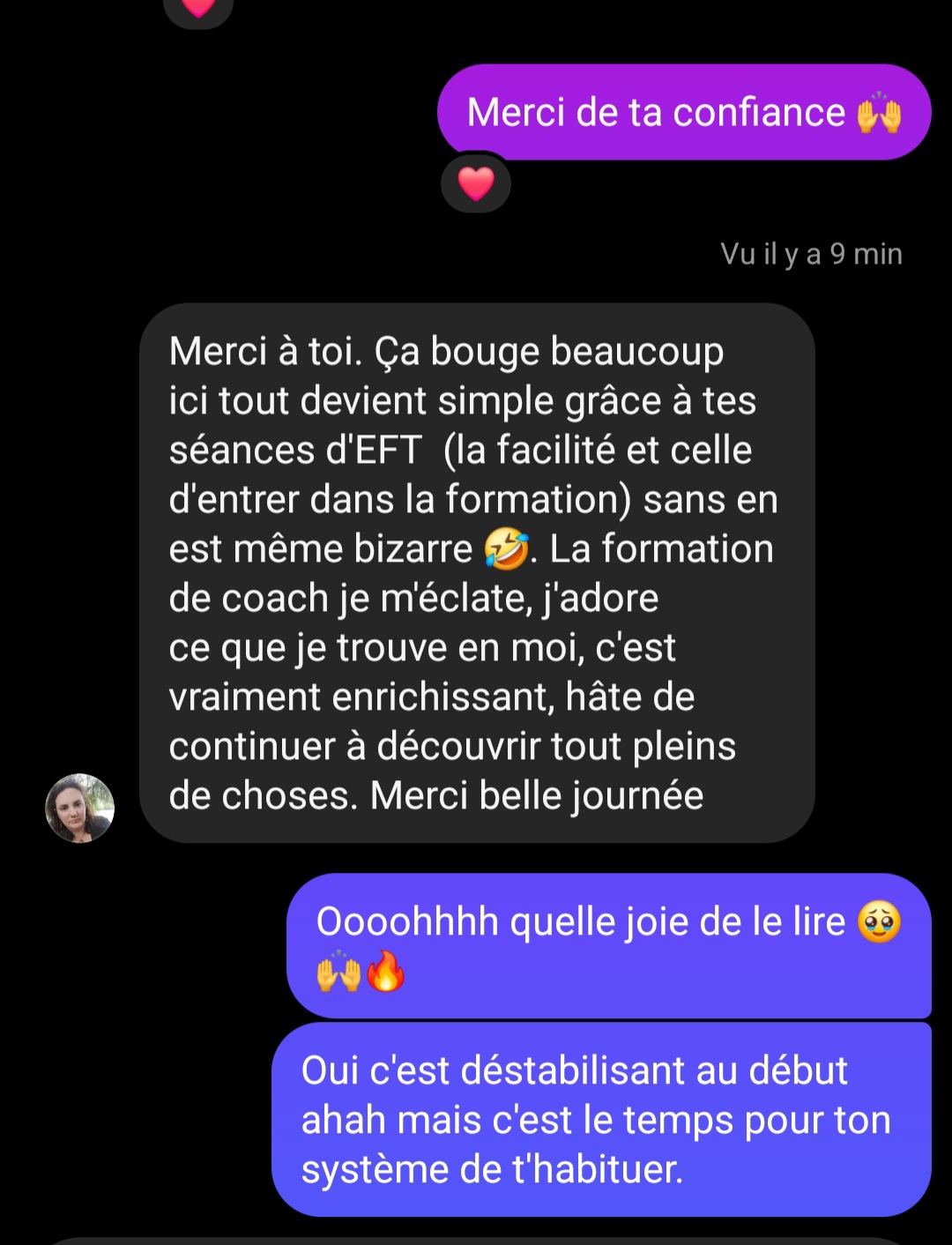The image size is (952, 1245).
Task: Open the sender's profile picture avatar
Action: click(80, 808)
